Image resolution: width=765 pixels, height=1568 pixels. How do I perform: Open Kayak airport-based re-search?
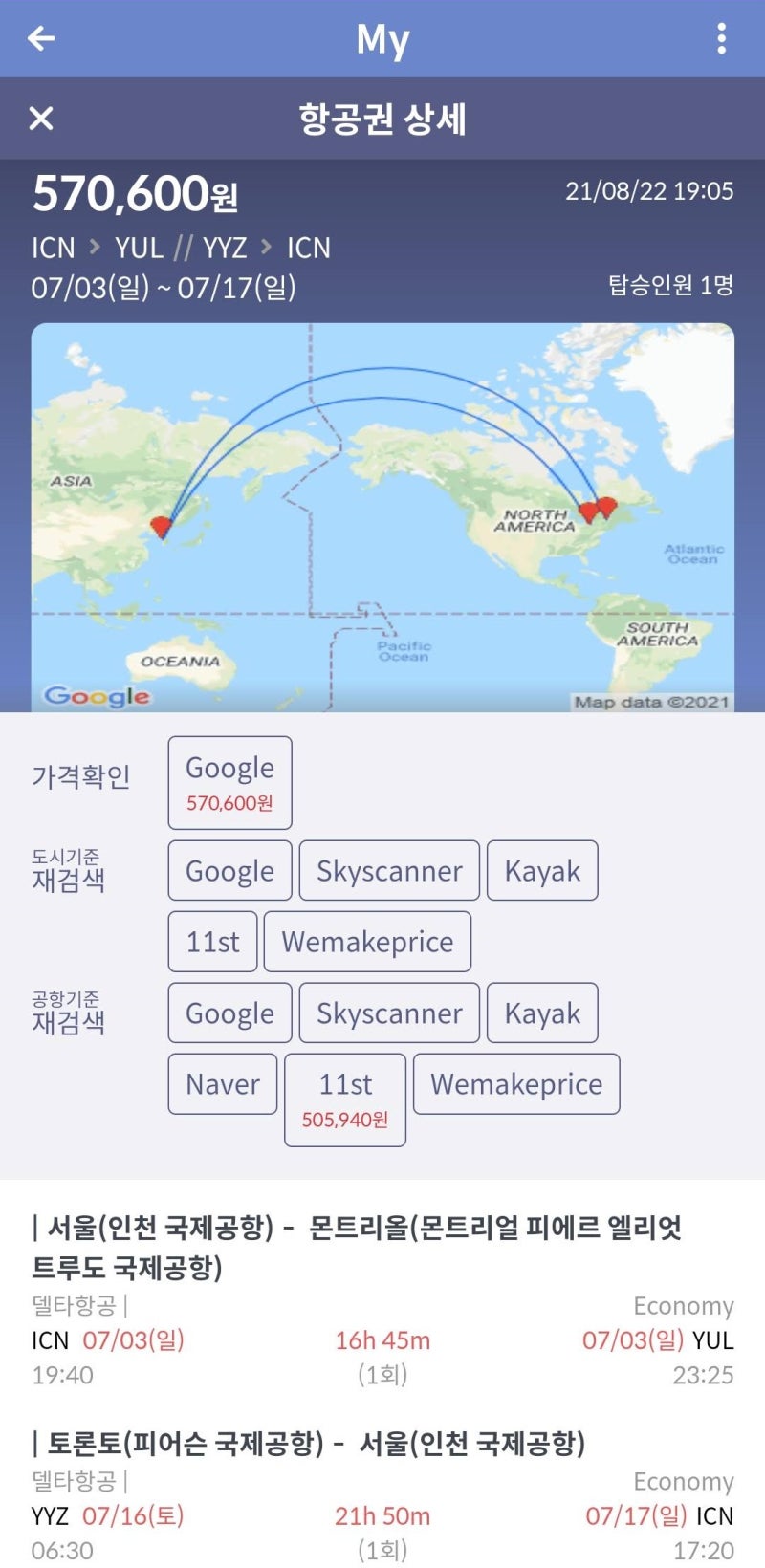point(542,1013)
